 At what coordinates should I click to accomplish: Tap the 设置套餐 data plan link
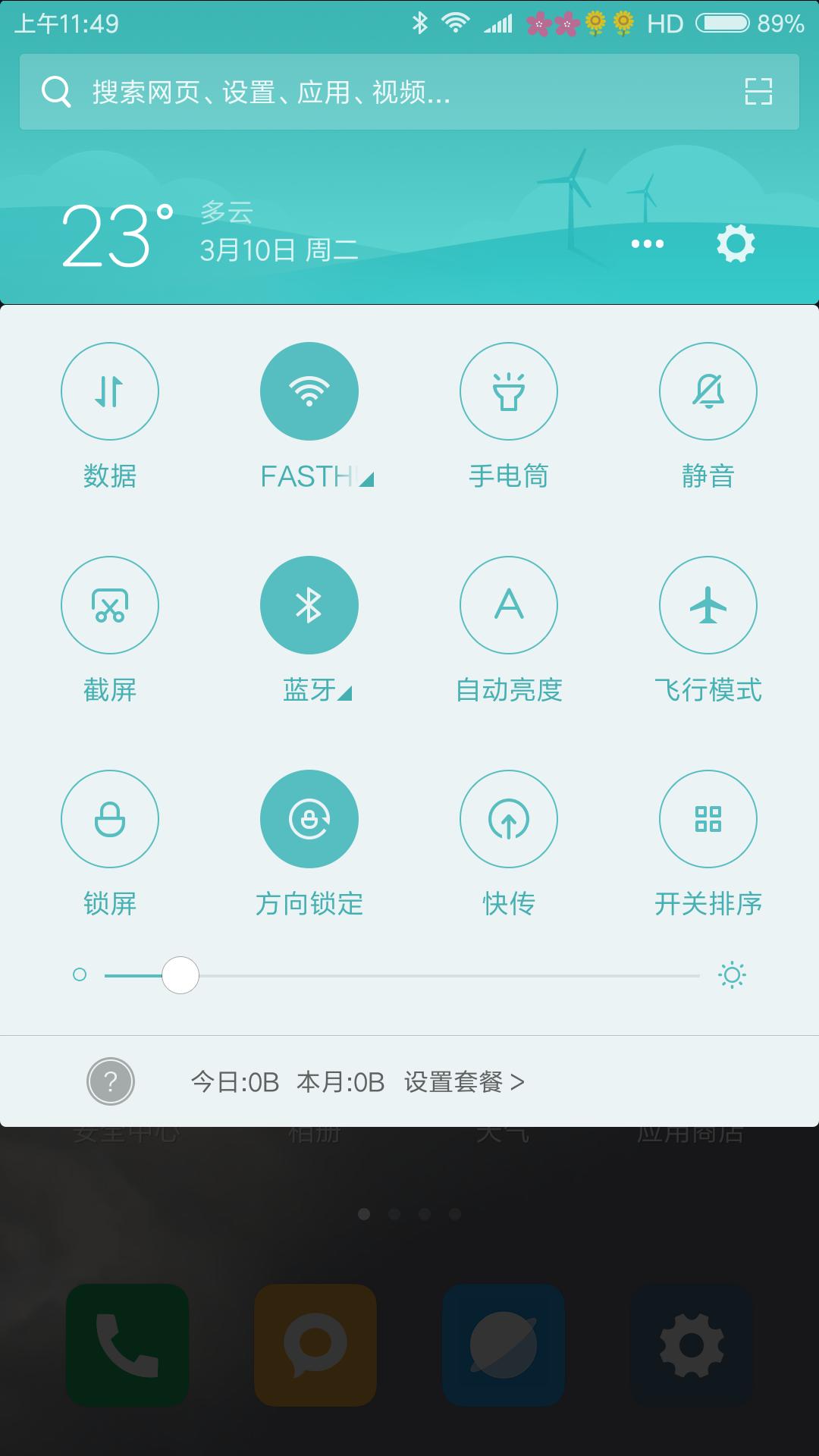click(461, 1083)
